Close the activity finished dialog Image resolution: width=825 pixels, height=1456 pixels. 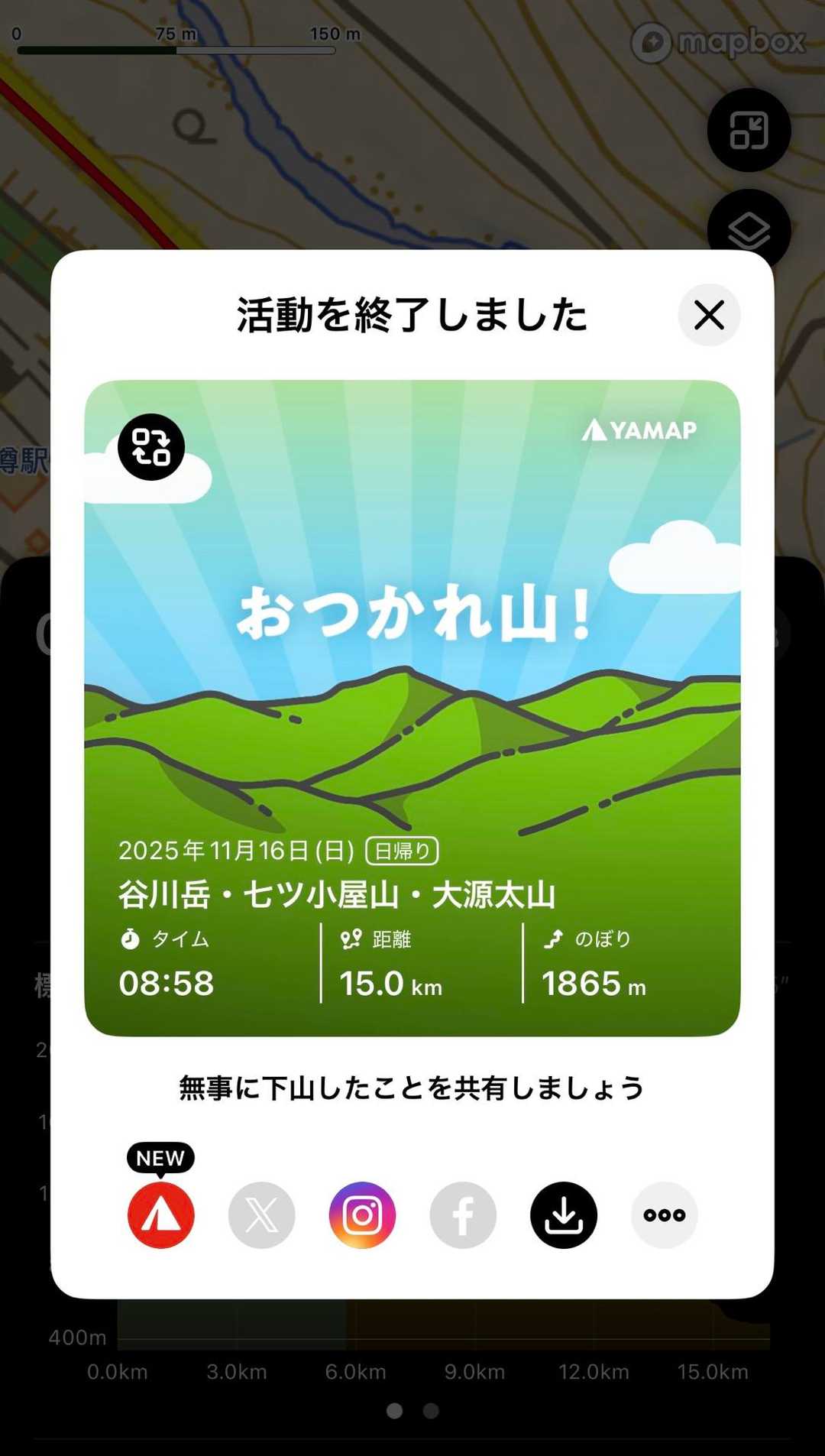click(x=709, y=315)
